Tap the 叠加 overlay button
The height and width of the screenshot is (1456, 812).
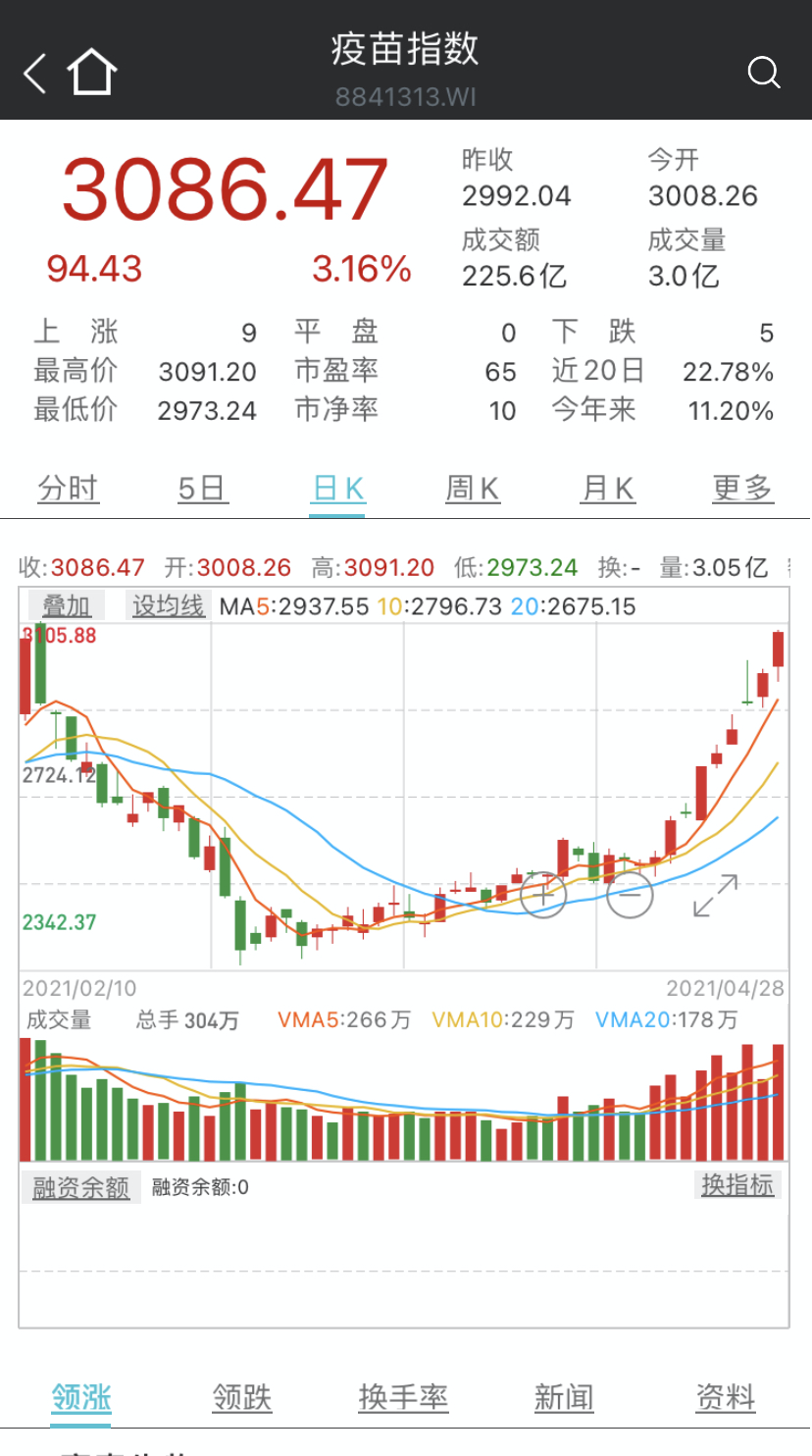pos(67,605)
